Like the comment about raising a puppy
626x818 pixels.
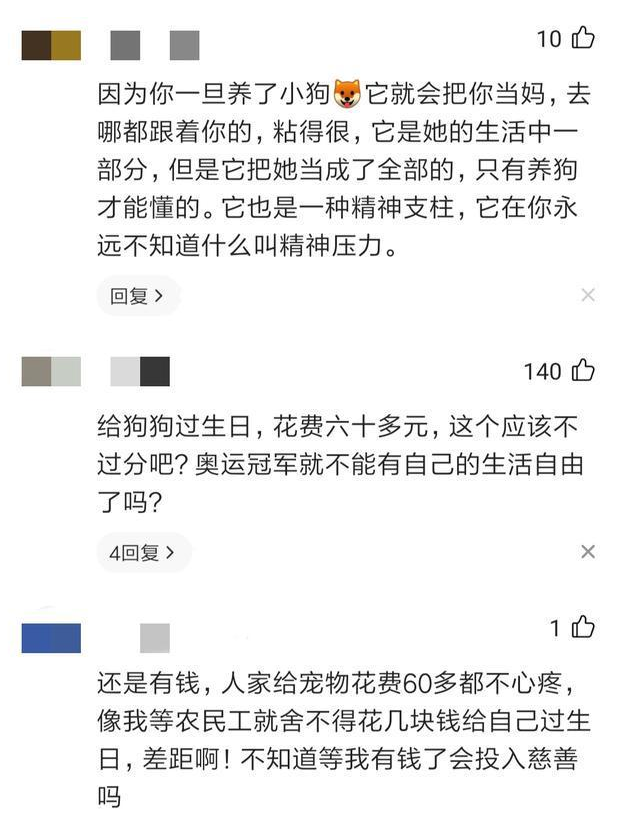click(x=583, y=39)
